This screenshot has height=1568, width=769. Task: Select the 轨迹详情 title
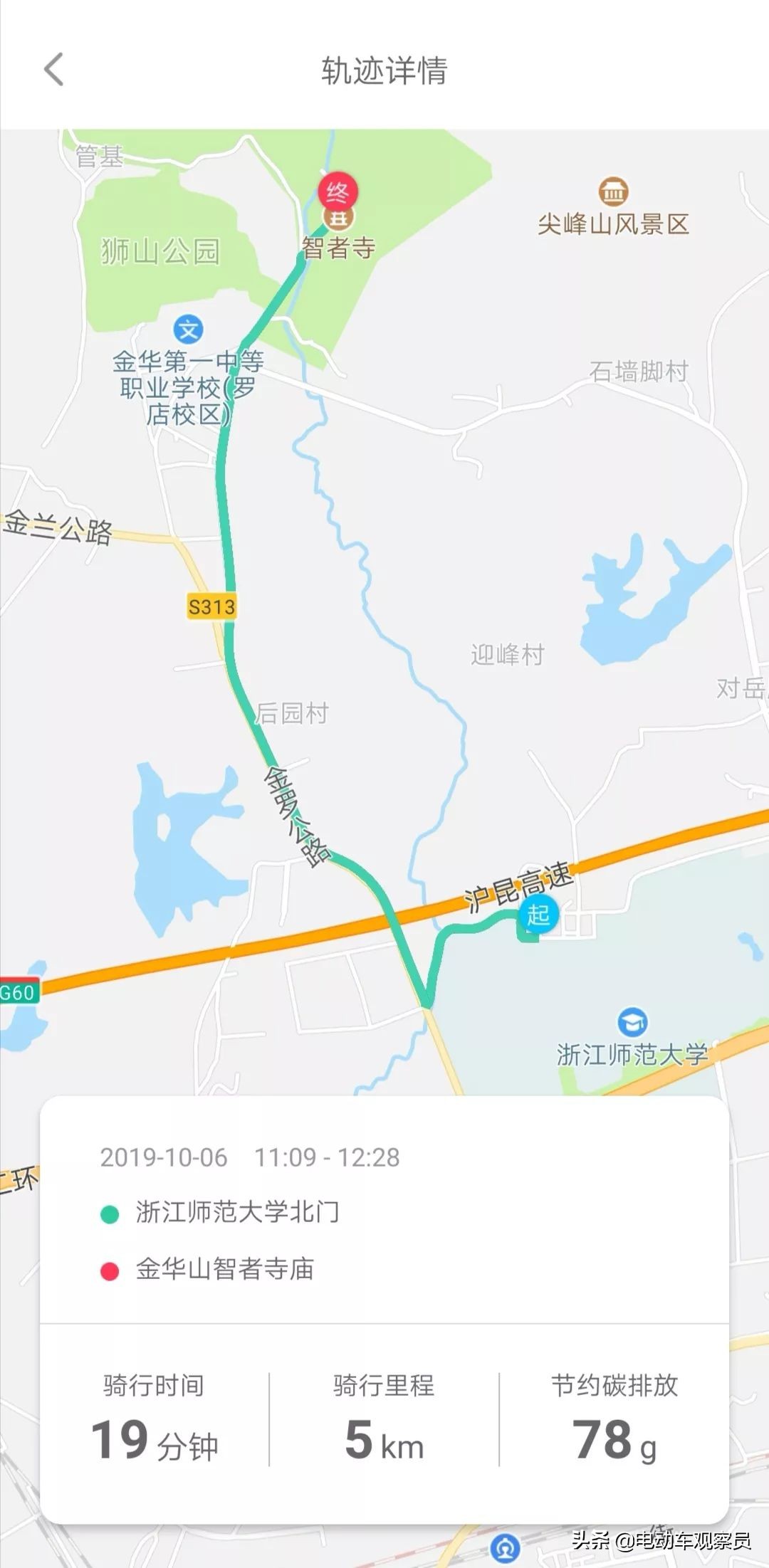(384, 71)
